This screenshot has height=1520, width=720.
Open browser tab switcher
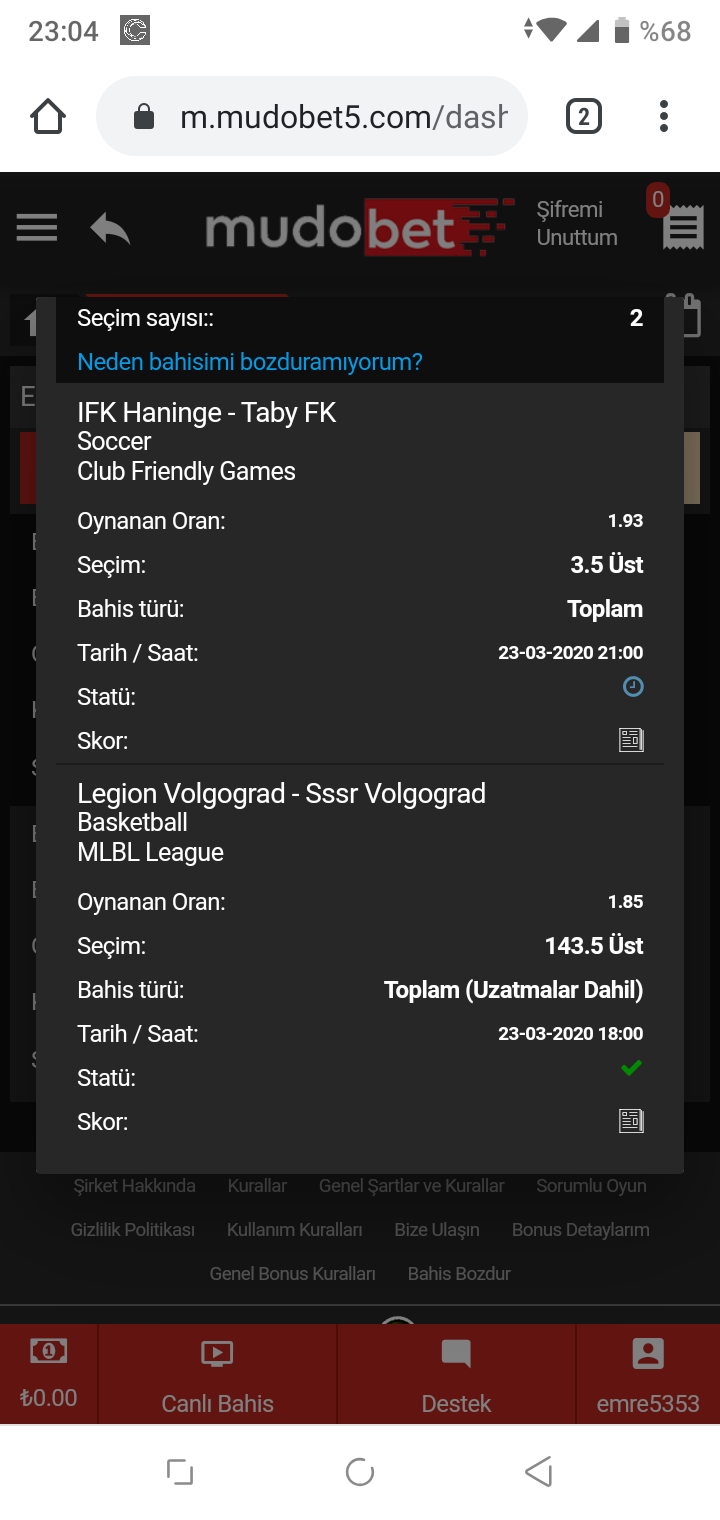click(x=583, y=117)
